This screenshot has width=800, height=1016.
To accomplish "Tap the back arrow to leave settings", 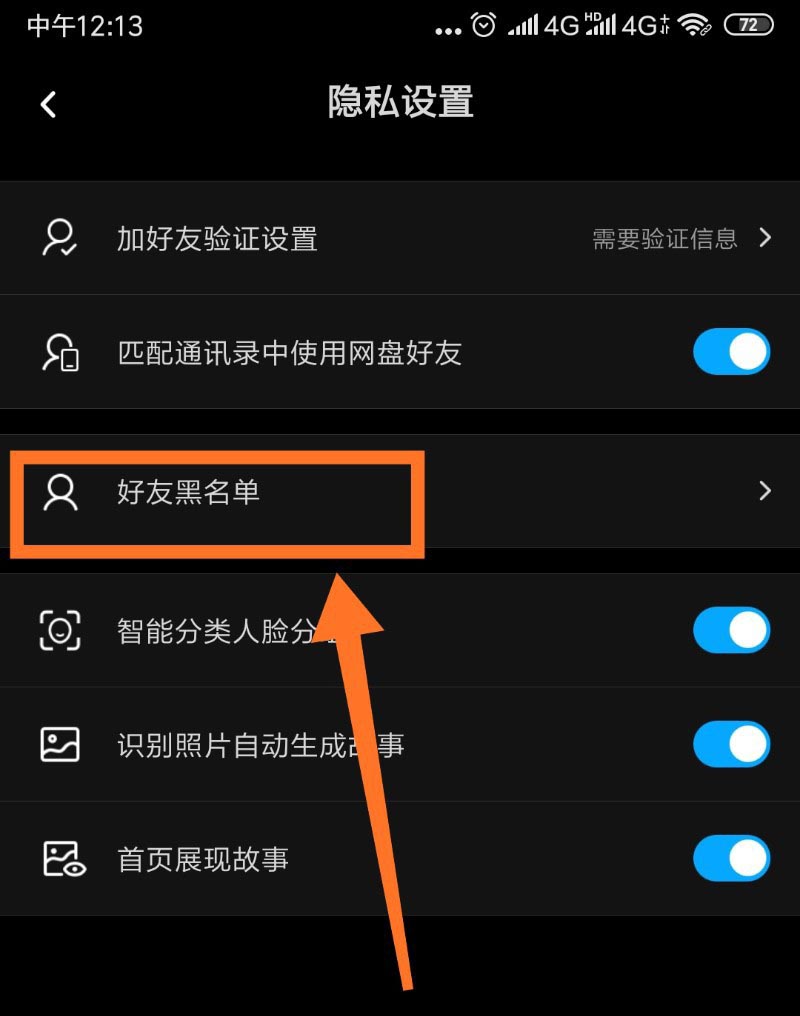I will 48,103.
